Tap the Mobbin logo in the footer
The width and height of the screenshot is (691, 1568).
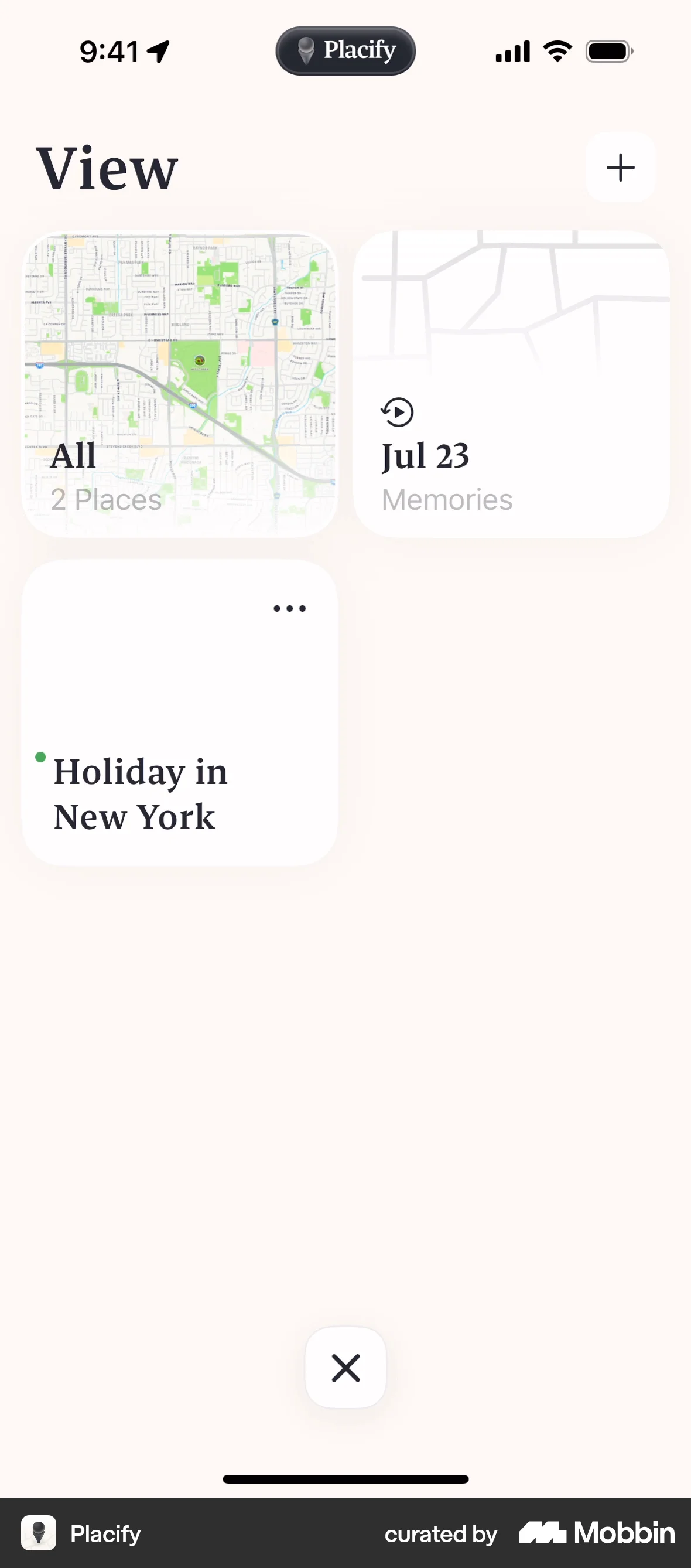596,1533
